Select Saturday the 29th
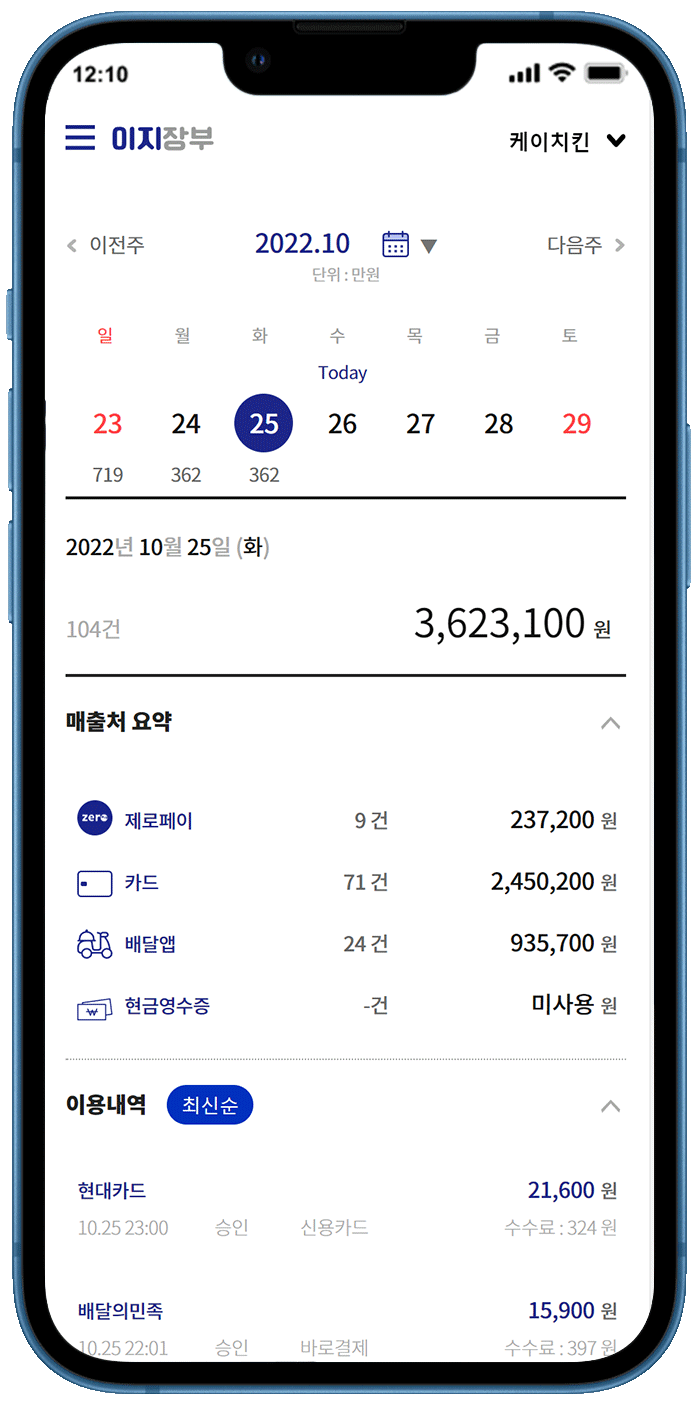 pos(577,424)
